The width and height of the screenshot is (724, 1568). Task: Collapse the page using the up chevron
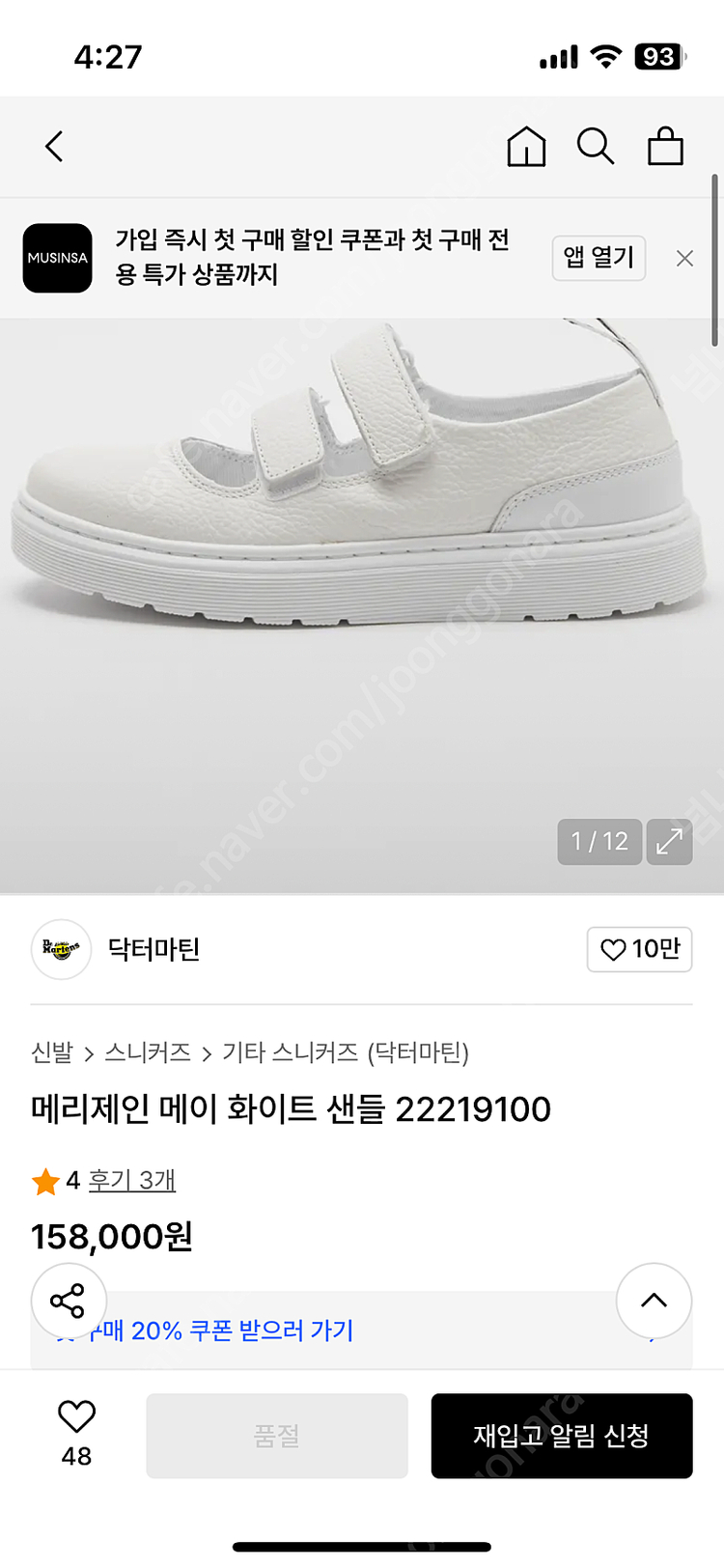tap(654, 1301)
